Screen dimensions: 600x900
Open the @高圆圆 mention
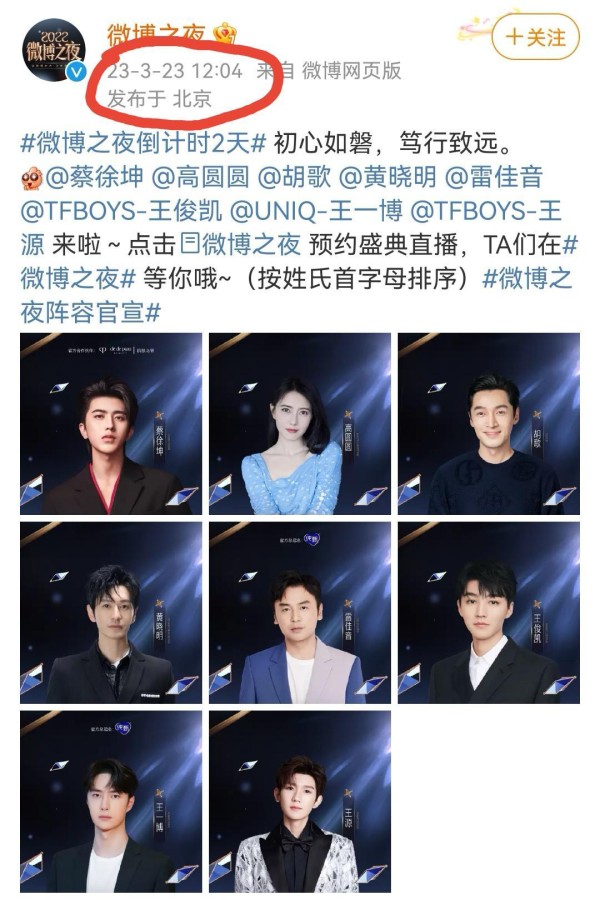(200, 178)
